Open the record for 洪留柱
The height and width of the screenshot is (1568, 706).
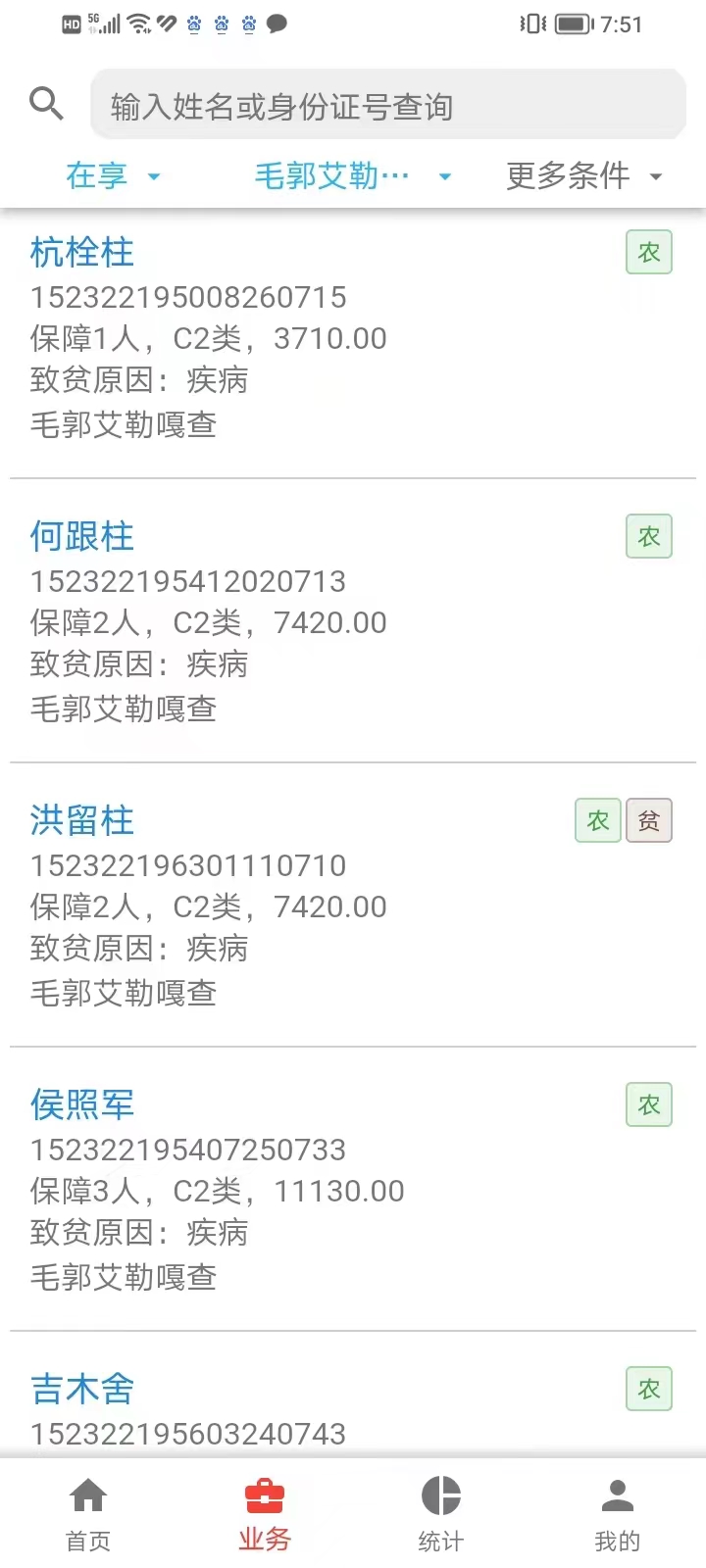tap(353, 906)
